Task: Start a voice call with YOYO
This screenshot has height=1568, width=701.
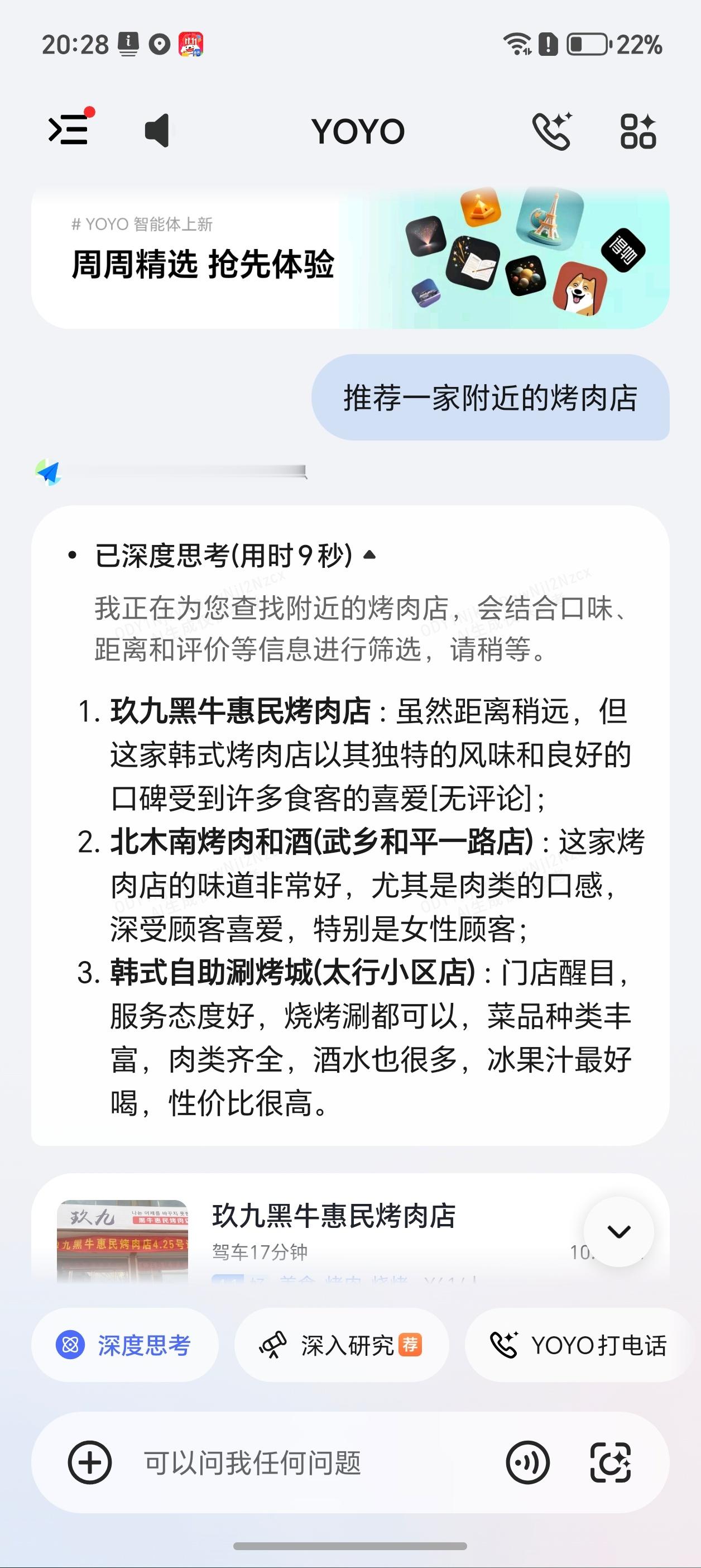Action: [553, 130]
